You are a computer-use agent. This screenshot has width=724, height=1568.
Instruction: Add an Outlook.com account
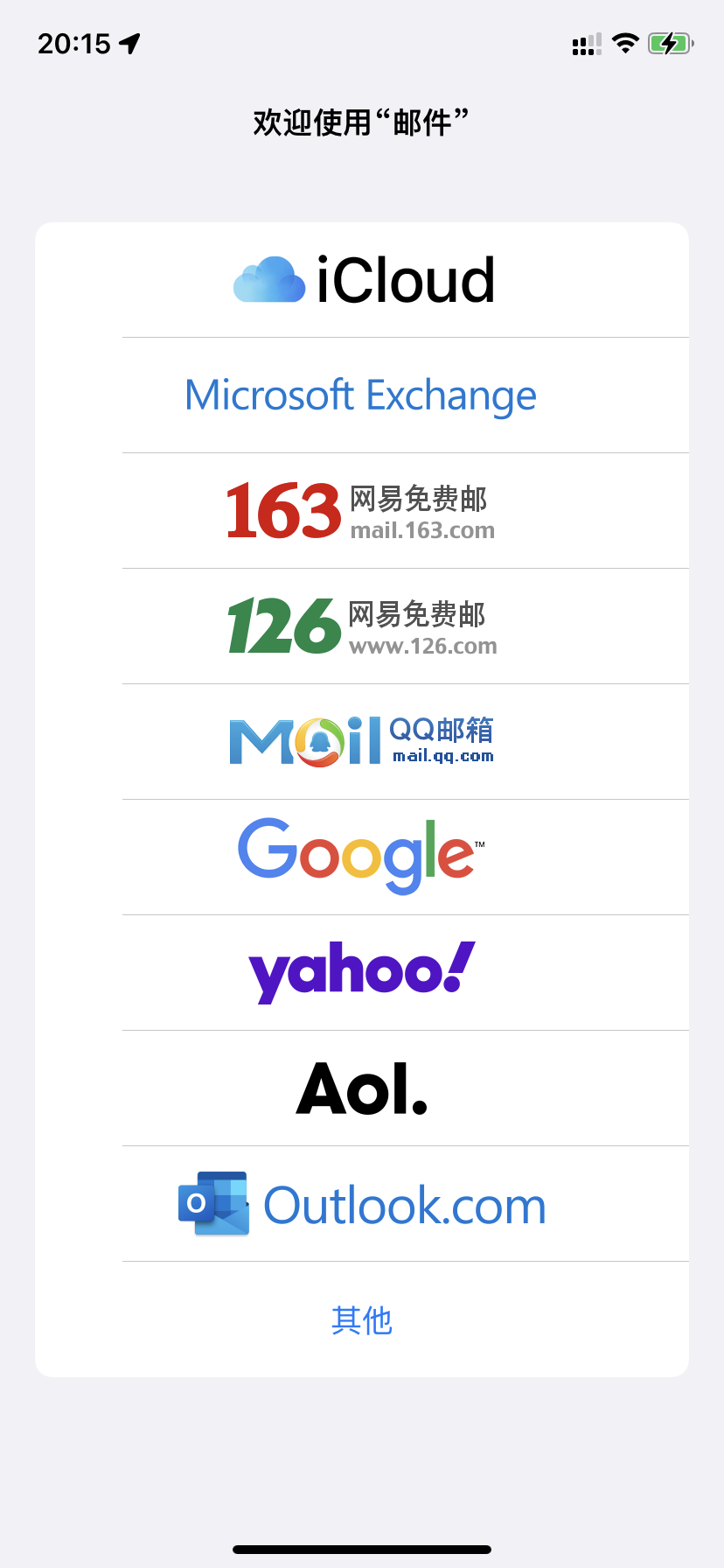pos(362,1204)
